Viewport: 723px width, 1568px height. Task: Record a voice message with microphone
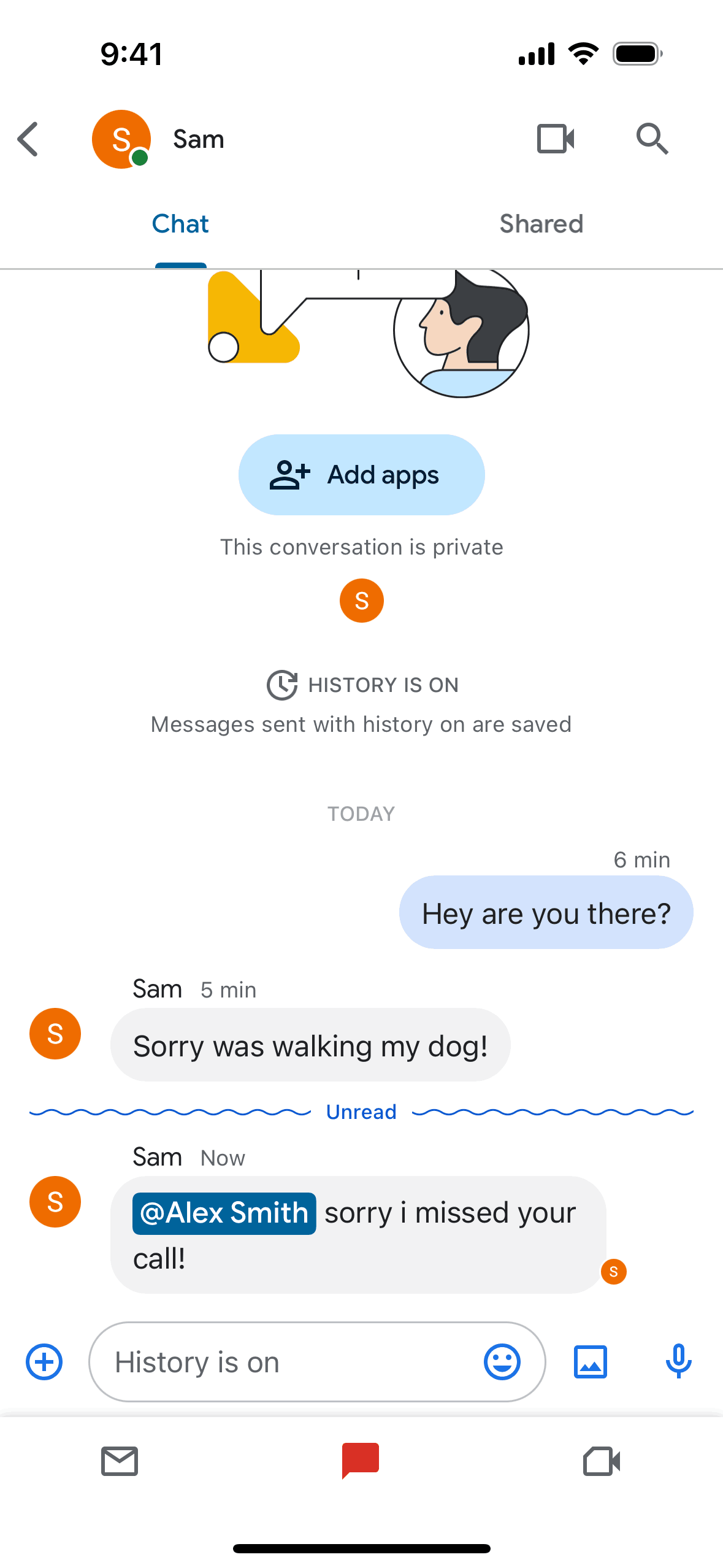point(678,1361)
